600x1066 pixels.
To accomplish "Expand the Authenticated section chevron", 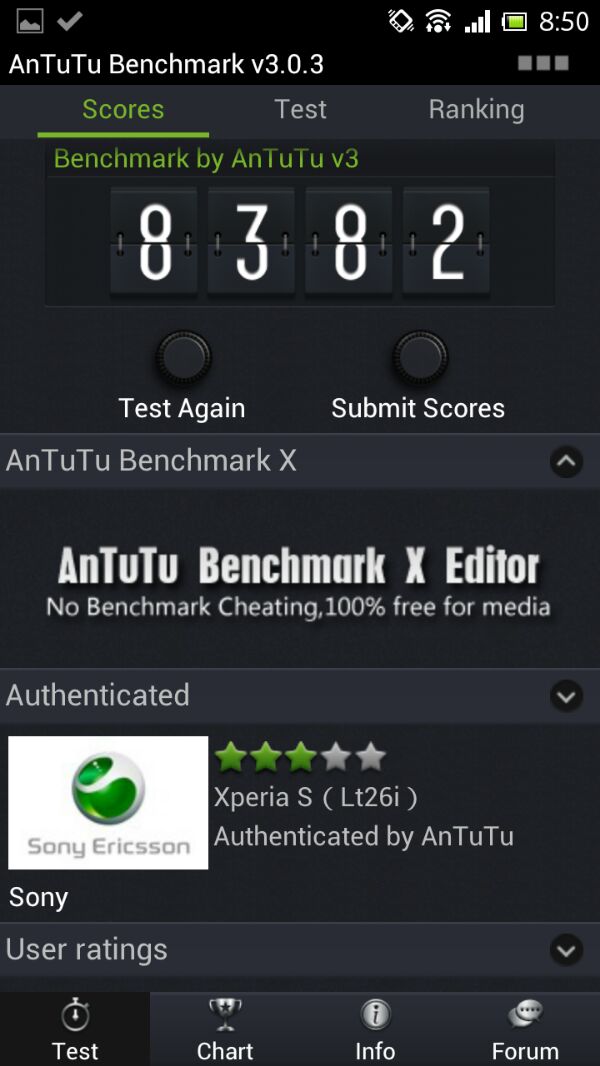I will point(566,695).
